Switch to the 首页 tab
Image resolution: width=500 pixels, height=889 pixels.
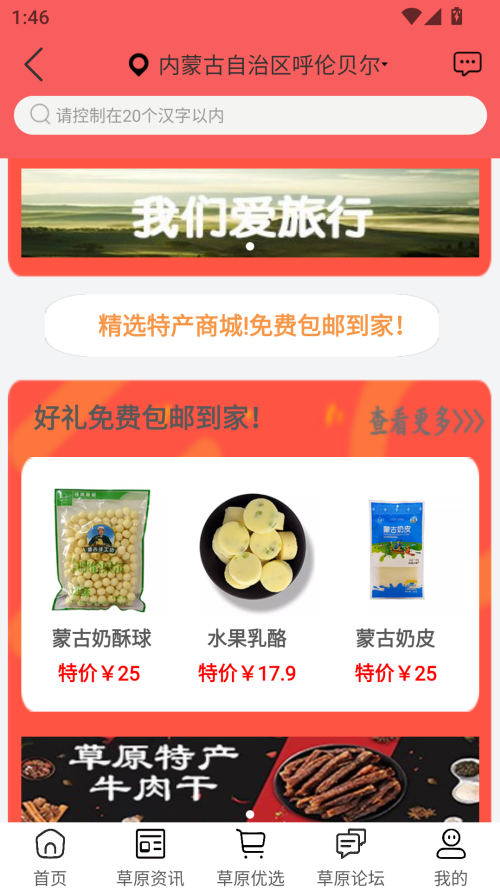(x=50, y=856)
